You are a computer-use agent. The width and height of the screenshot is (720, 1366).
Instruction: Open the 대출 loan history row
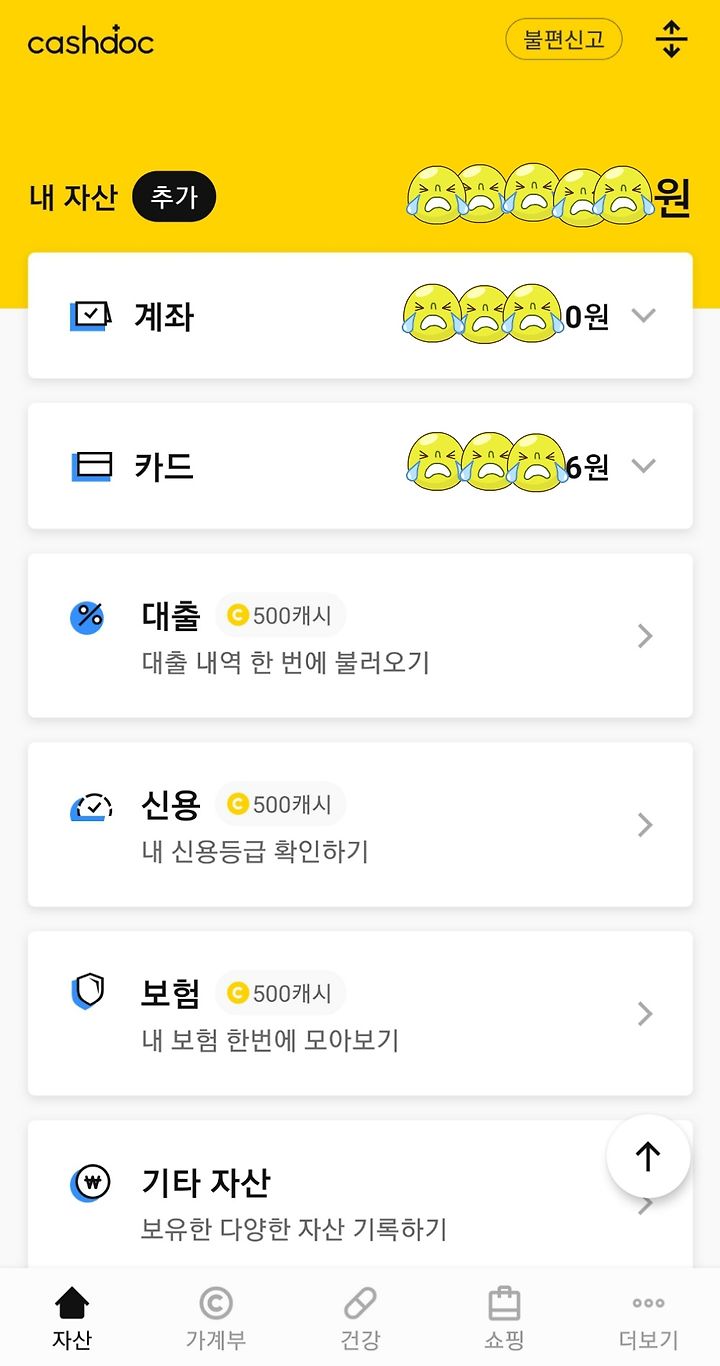360,635
